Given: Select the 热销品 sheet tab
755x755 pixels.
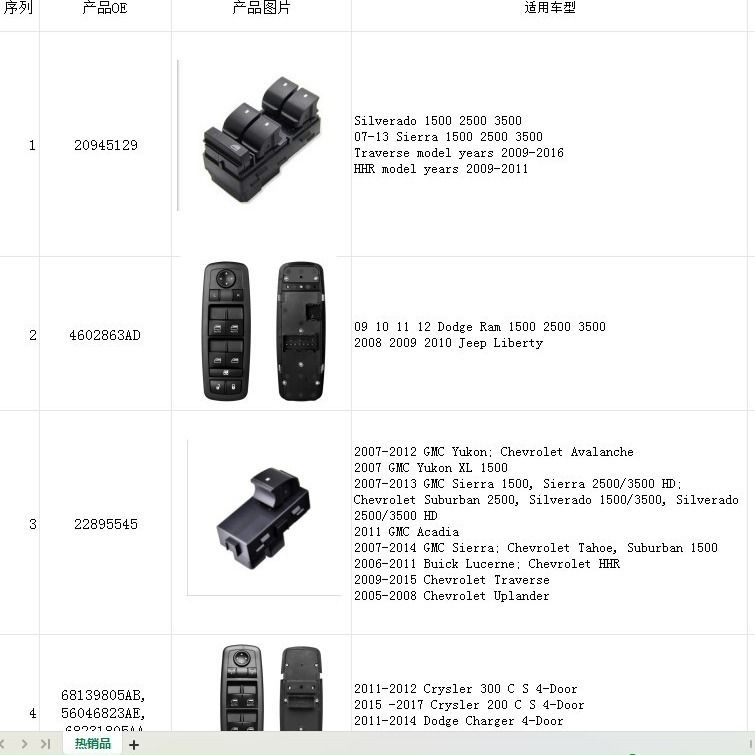Looking at the screenshot, I should (92, 743).
